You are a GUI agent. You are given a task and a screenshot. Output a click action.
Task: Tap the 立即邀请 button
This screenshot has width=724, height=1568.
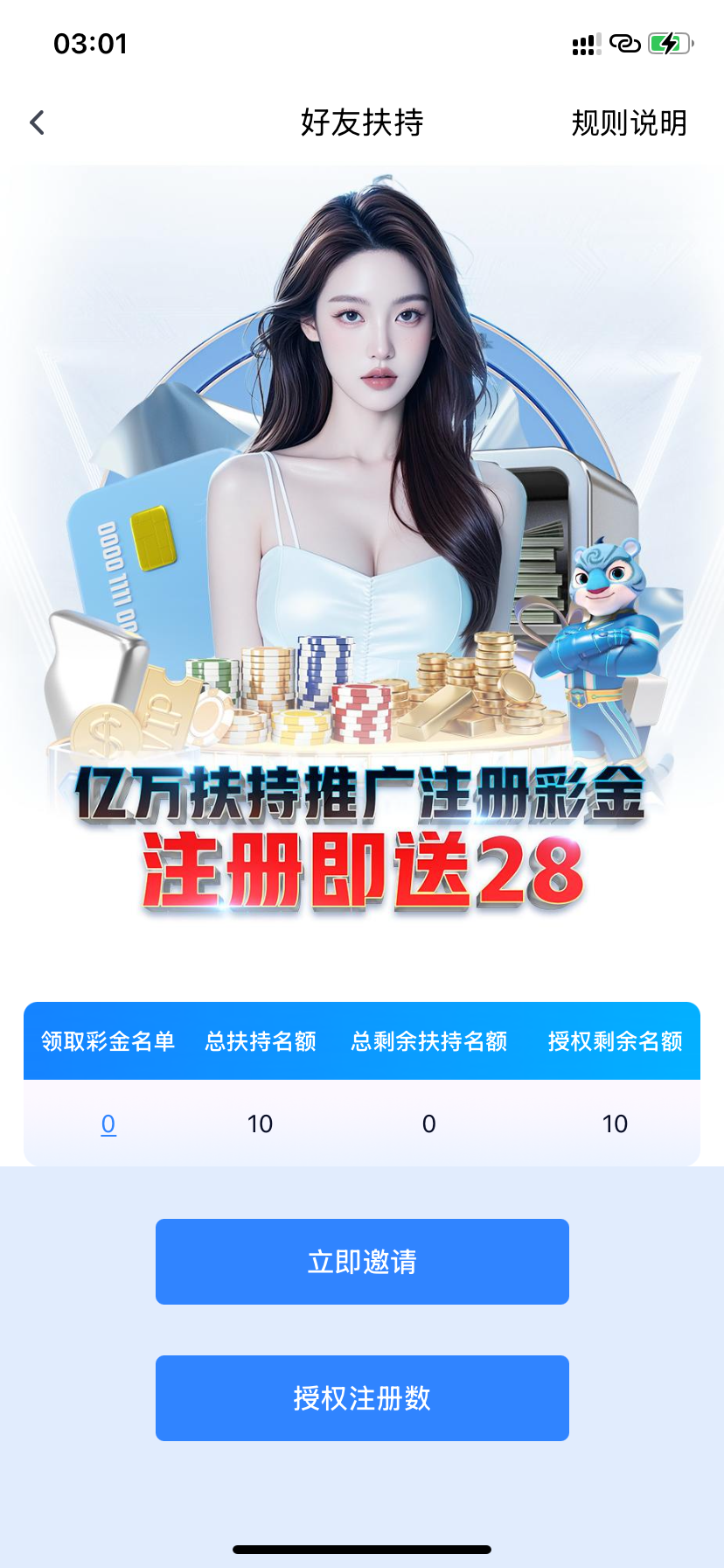362,1261
